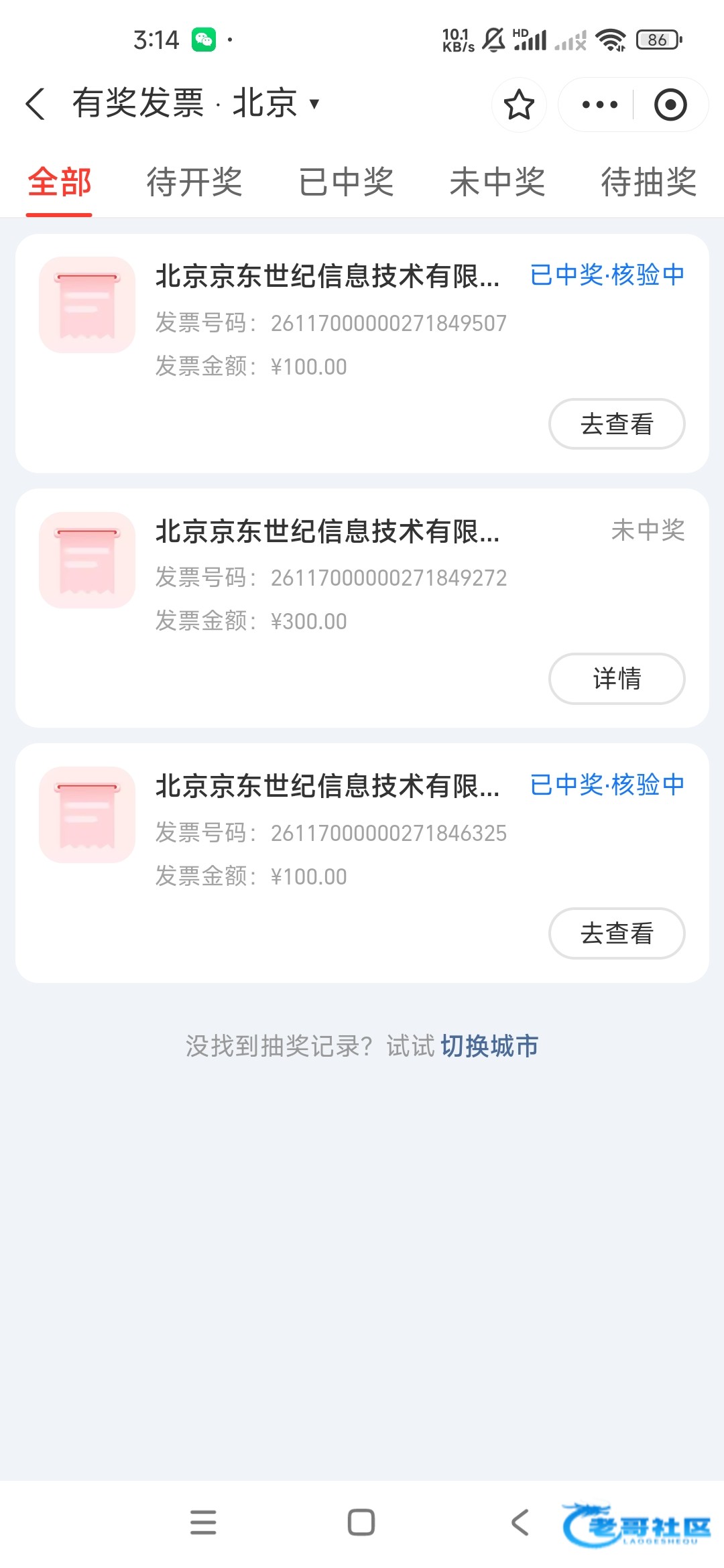Tap 去查看 for invoice ending 846325
This screenshot has height=1568, width=724.
click(x=617, y=933)
